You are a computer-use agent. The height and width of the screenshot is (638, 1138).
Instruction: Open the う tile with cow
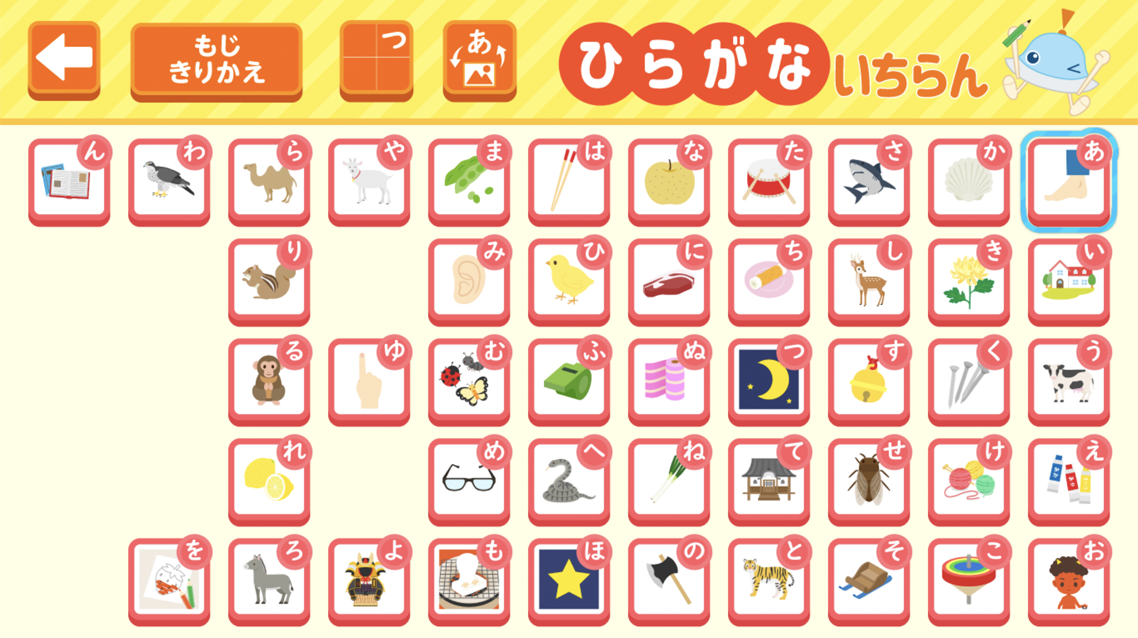pyautogui.click(x=1068, y=381)
